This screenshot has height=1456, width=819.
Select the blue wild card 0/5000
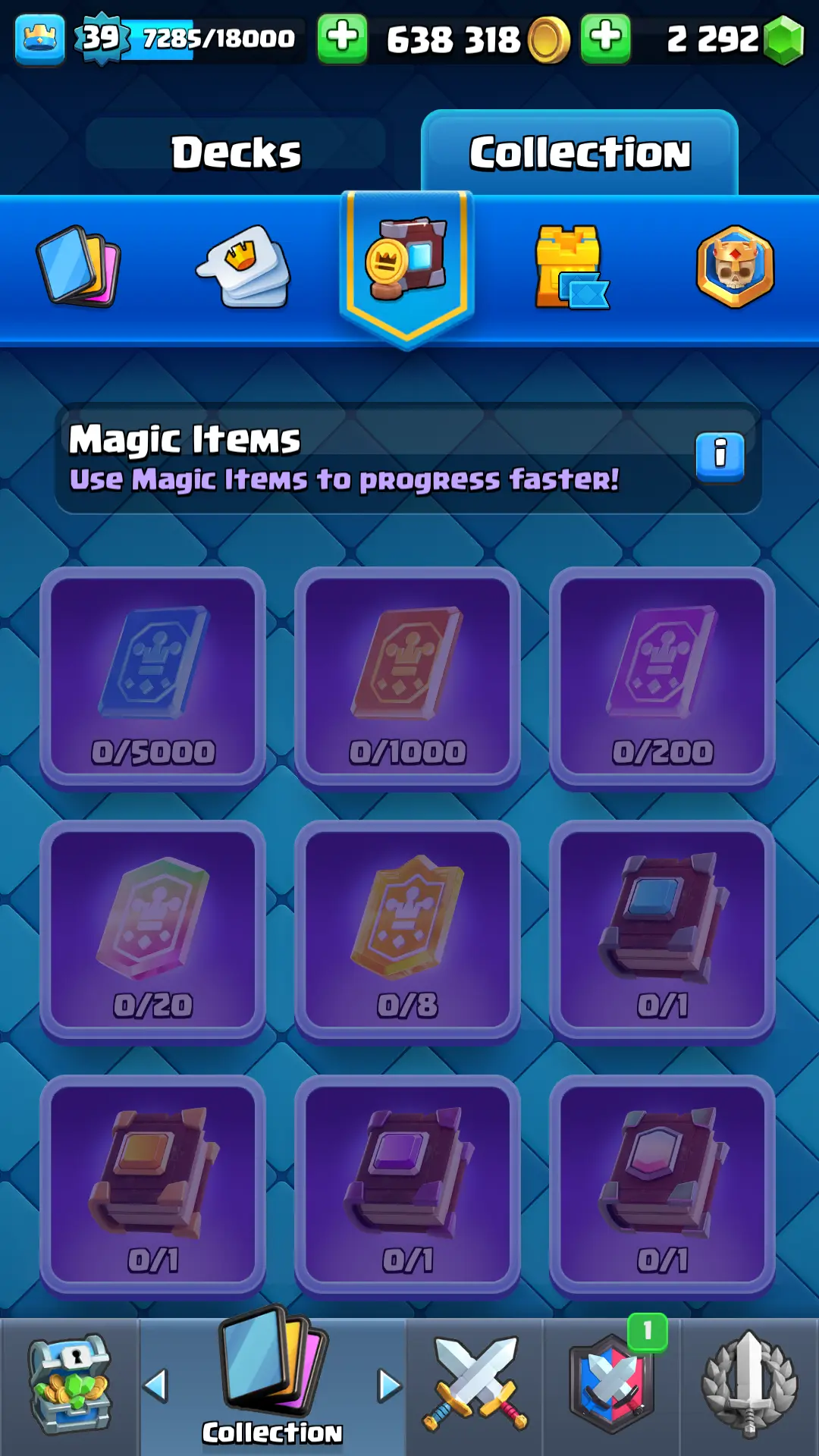click(152, 677)
